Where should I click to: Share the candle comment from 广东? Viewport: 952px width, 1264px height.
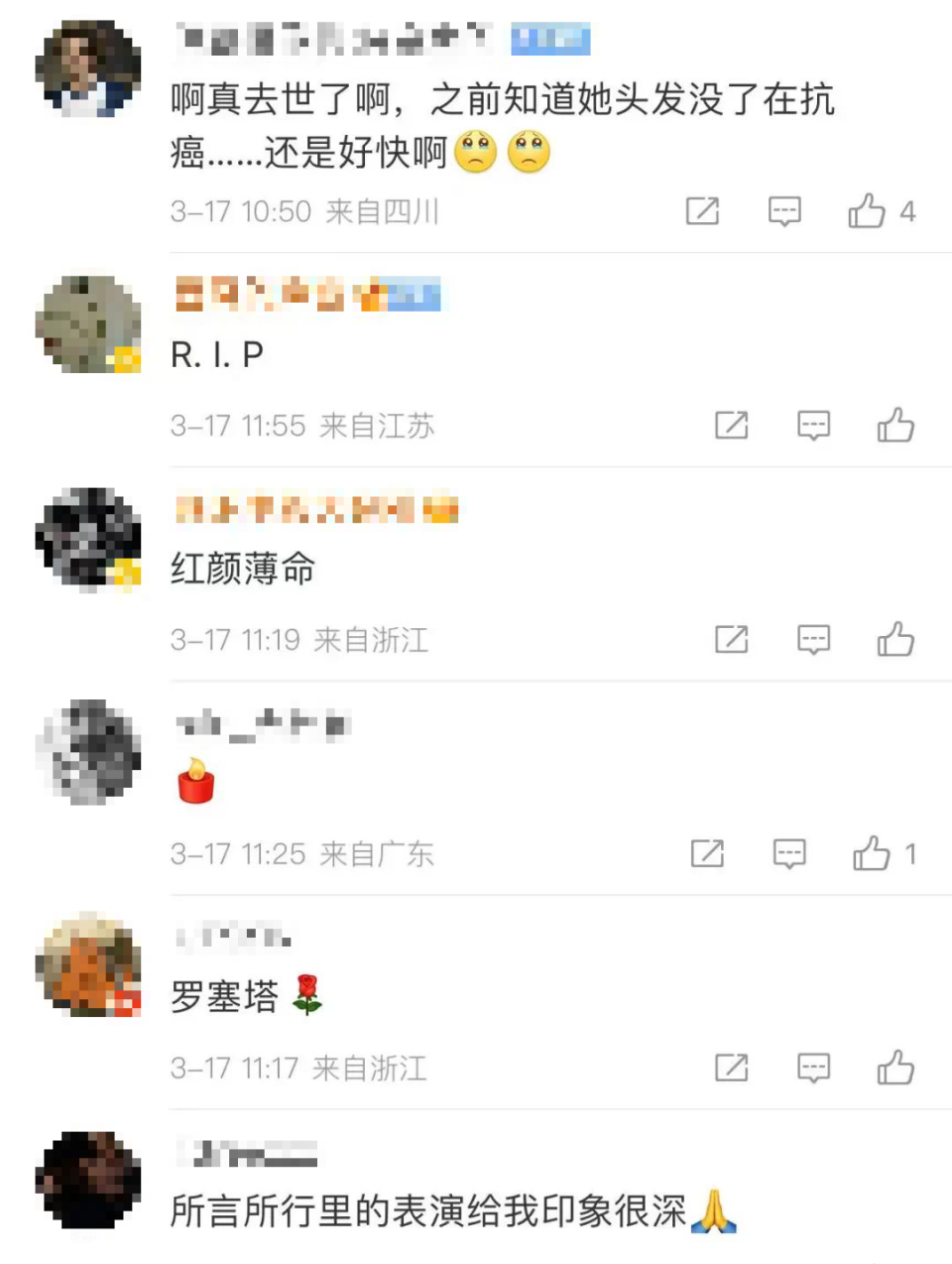click(707, 854)
